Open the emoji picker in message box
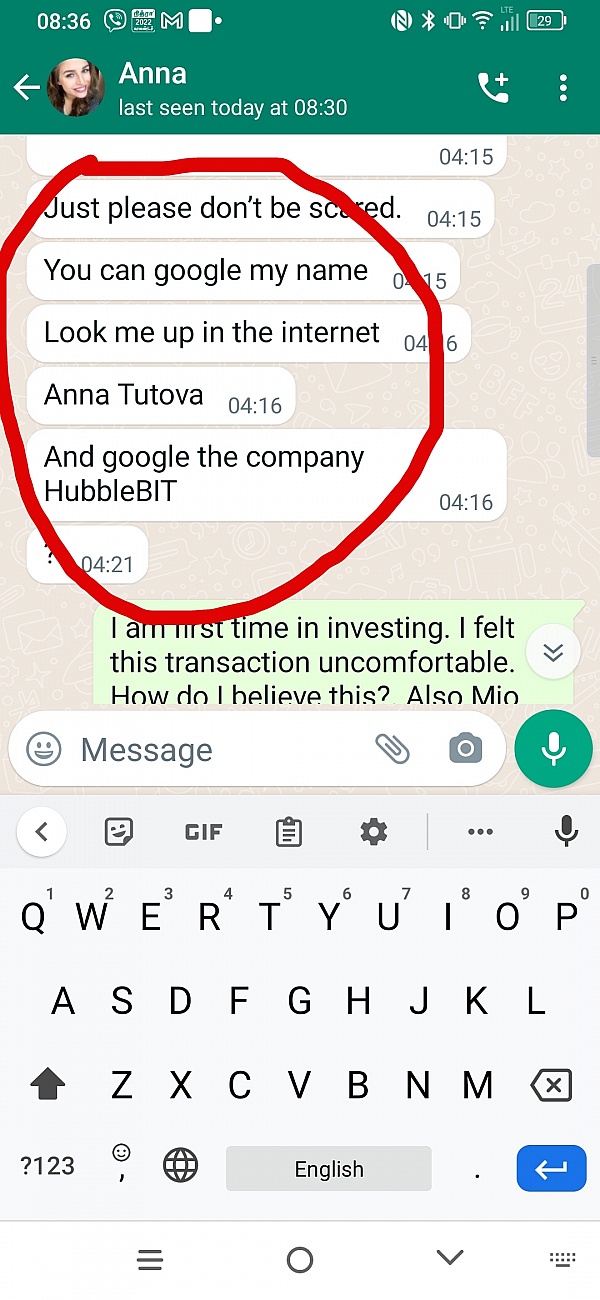This screenshot has height=1300, width=600. 43,749
